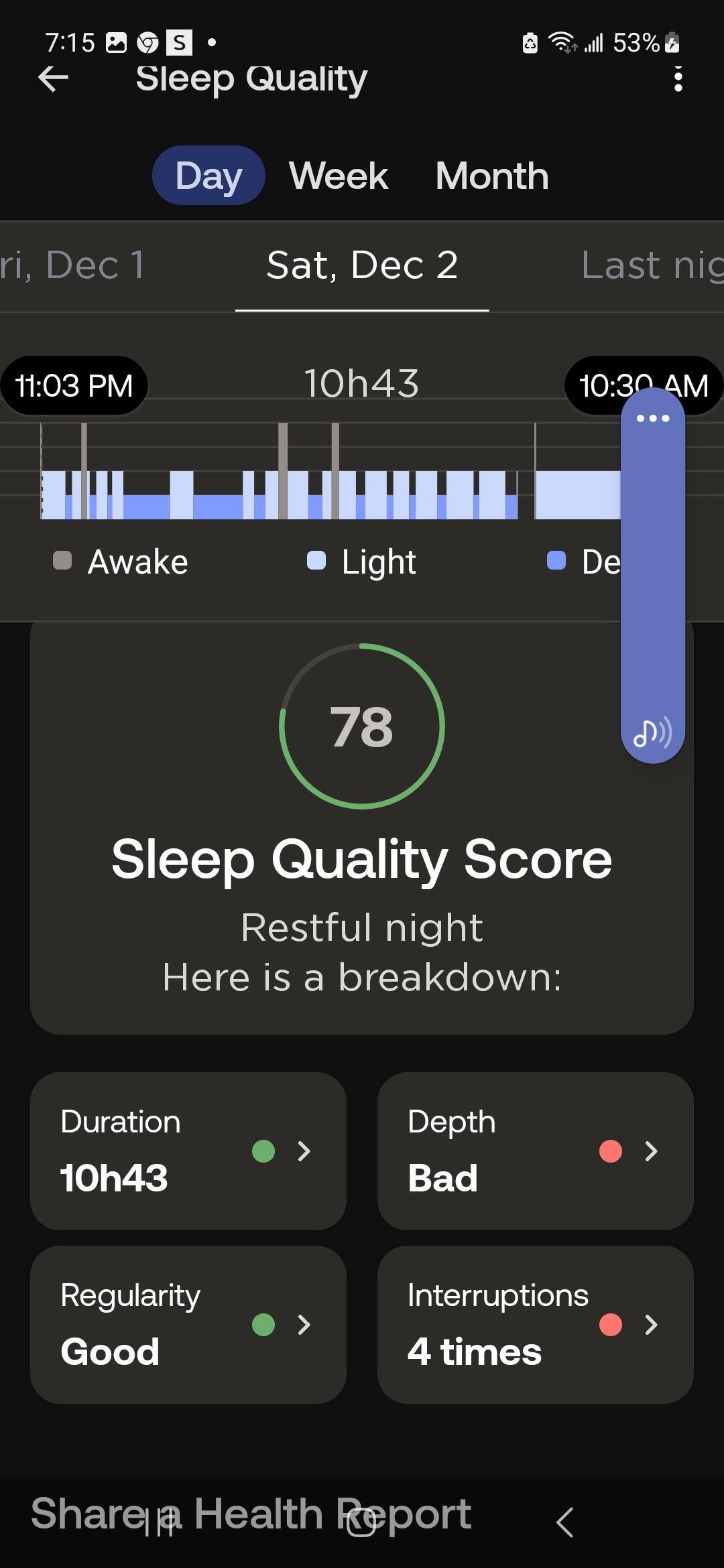
Task: Jump to Last night's sleep
Action: tap(650, 265)
